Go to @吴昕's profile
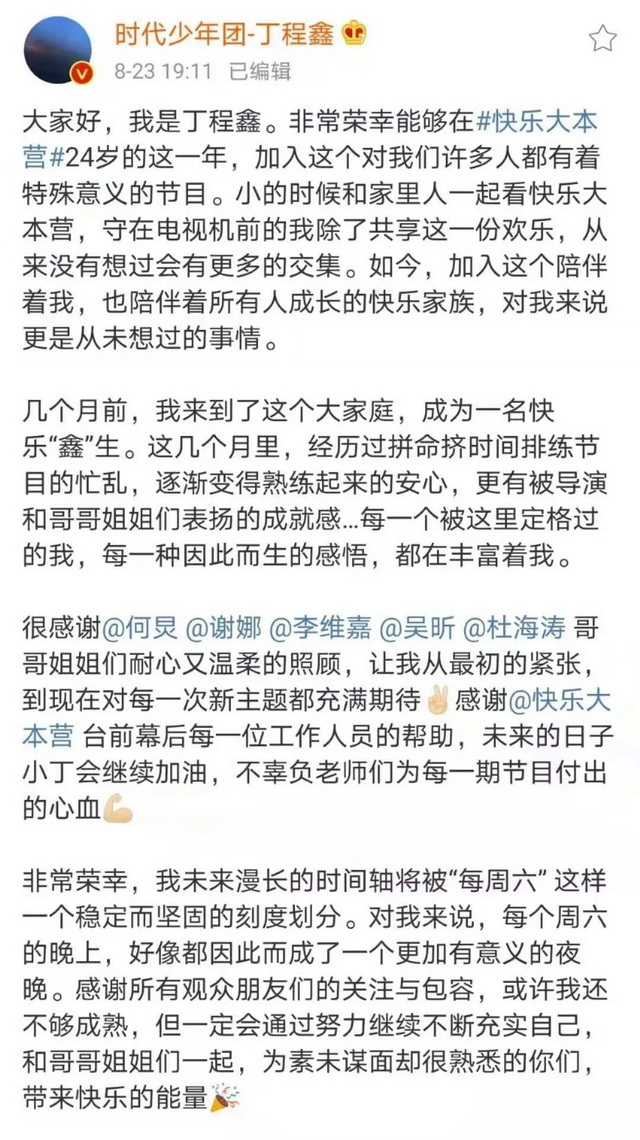The height and width of the screenshot is (1140, 640). (x=419, y=627)
